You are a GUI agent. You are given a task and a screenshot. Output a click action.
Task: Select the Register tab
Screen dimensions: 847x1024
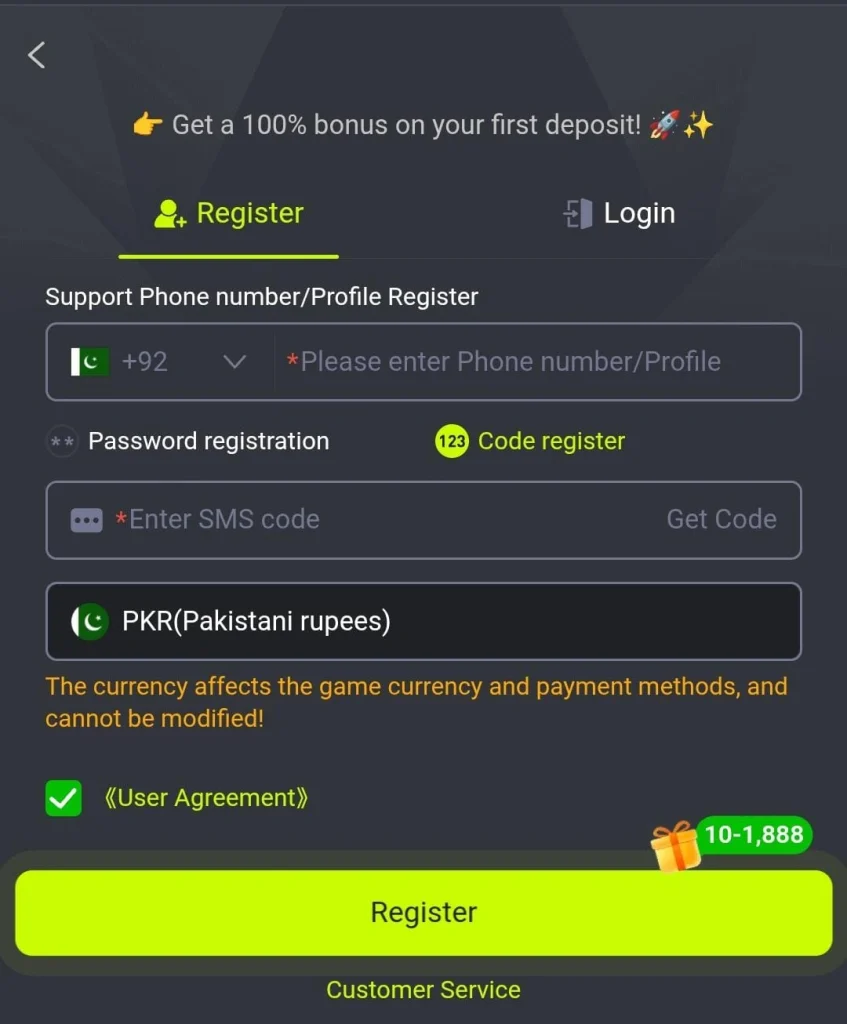click(x=229, y=213)
